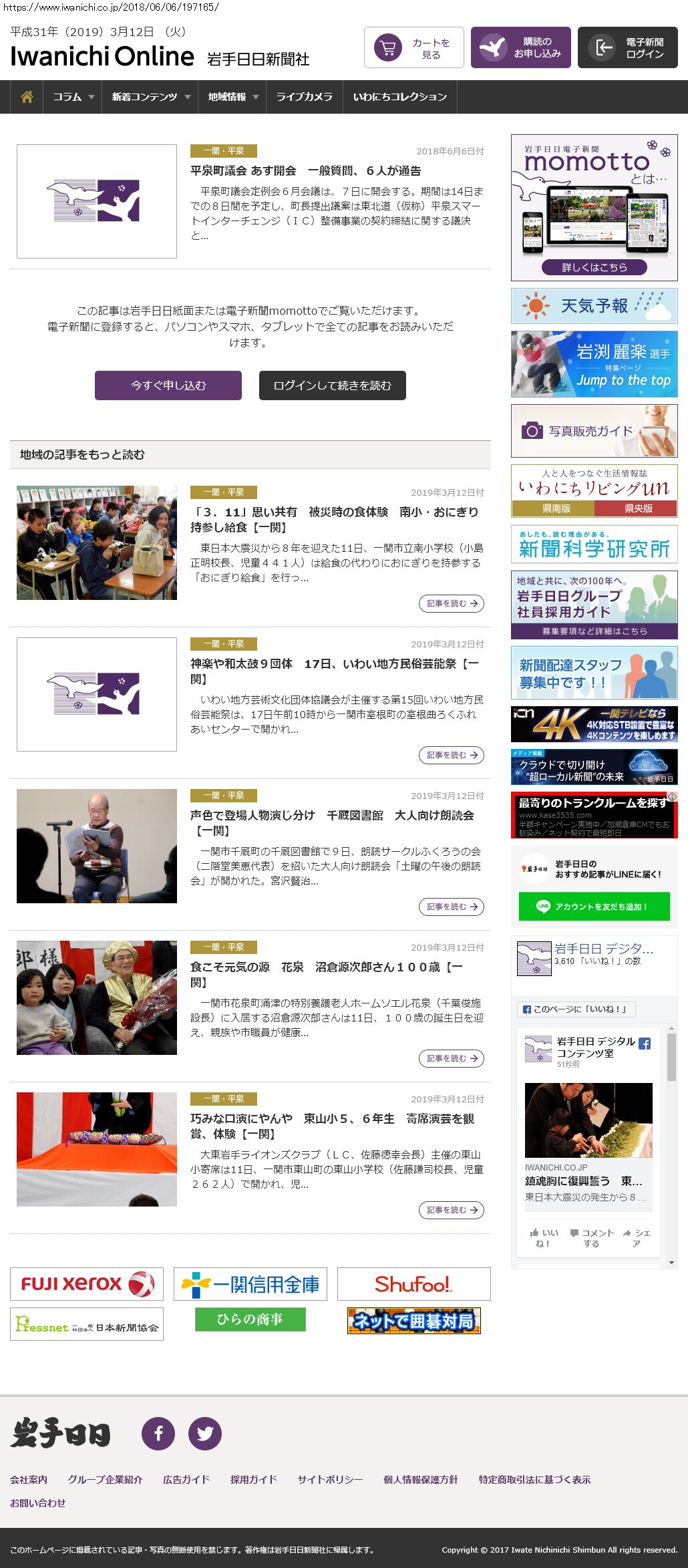The height and width of the screenshot is (1568, 688).
Task: Tap 今すぐ申し込む button
Action: tap(168, 385)
